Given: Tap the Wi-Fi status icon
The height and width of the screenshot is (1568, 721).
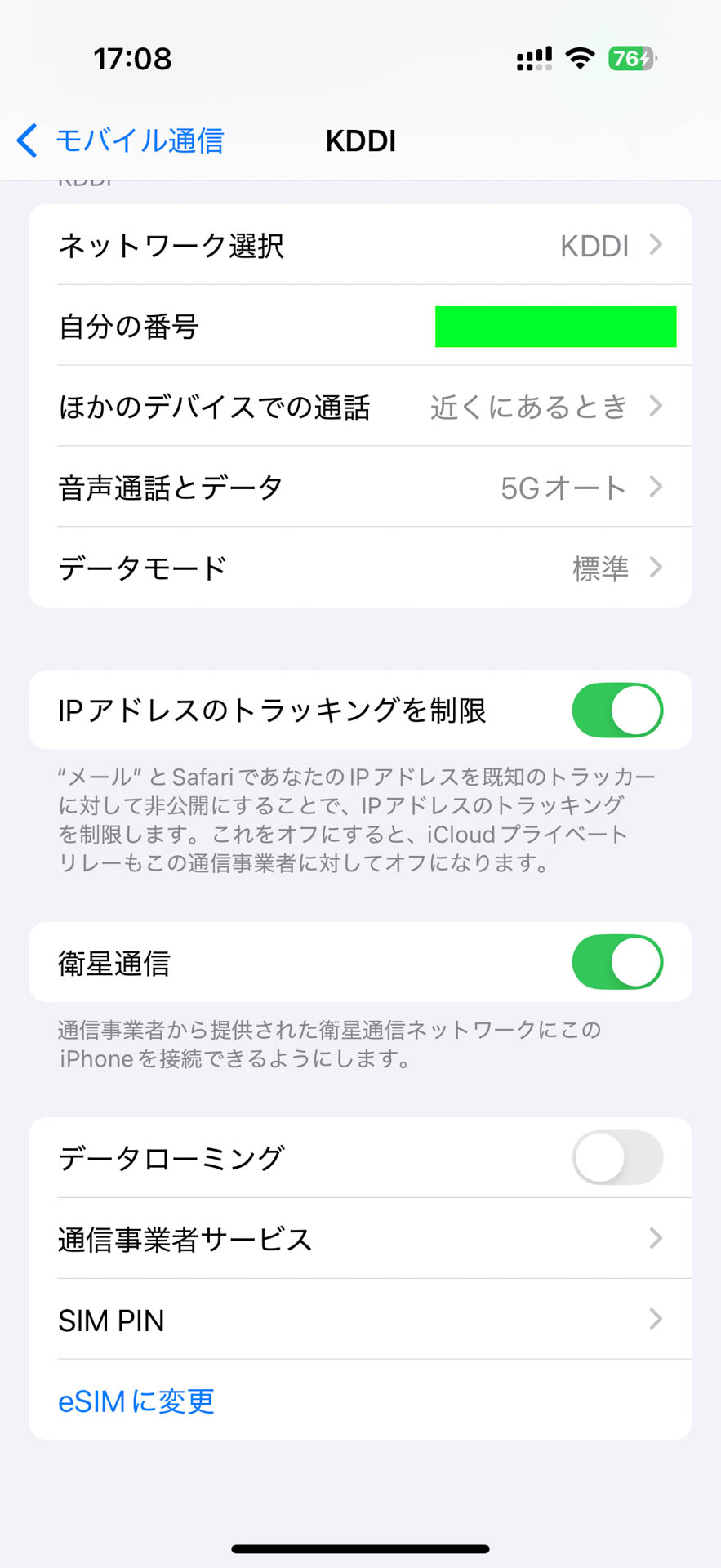Looking at the screenshot, I should point(577,58).
